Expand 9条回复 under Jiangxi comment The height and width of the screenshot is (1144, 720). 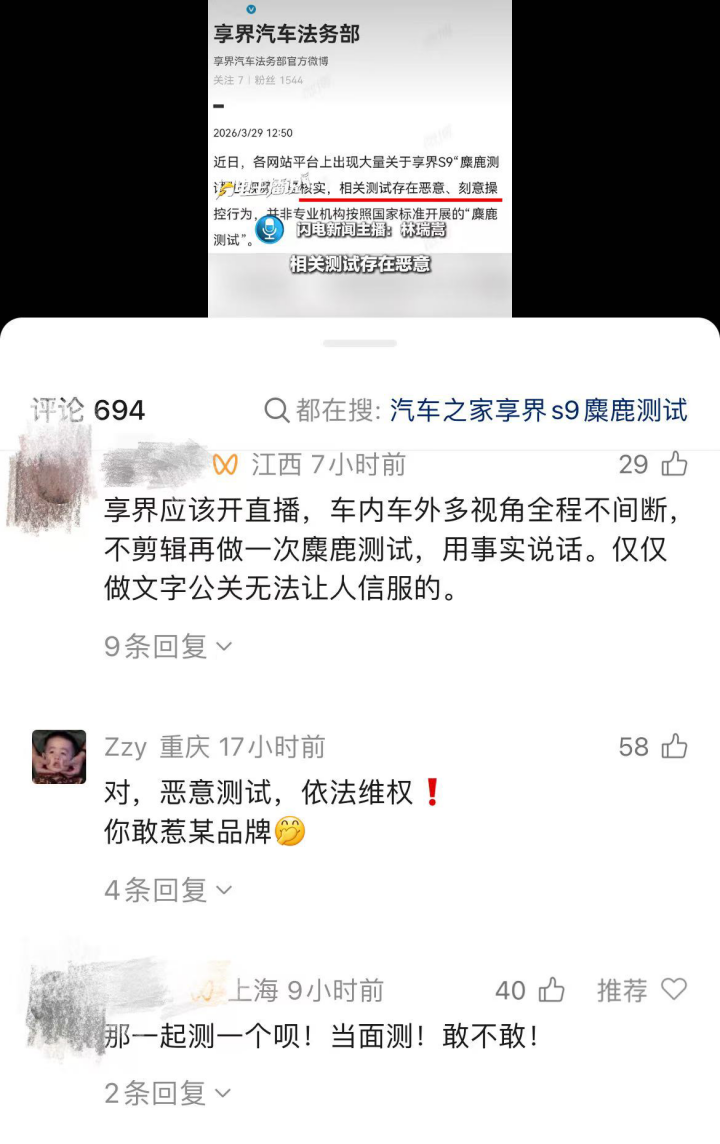point(168,647)
